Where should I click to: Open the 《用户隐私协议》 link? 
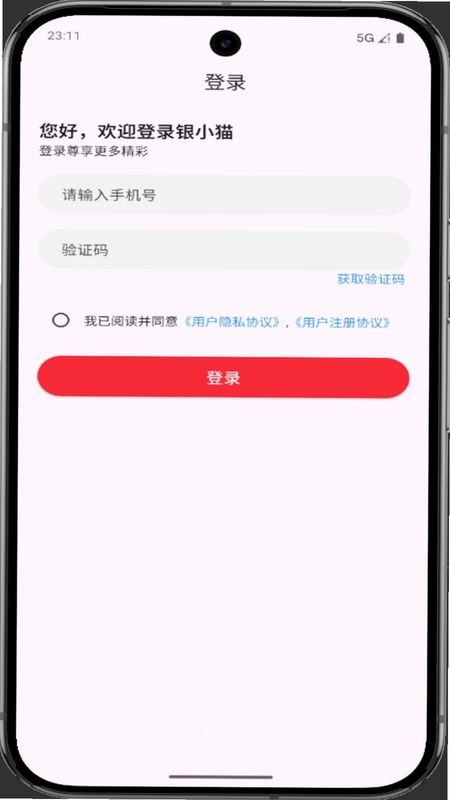pyautogui.click(x=232, y=322)
